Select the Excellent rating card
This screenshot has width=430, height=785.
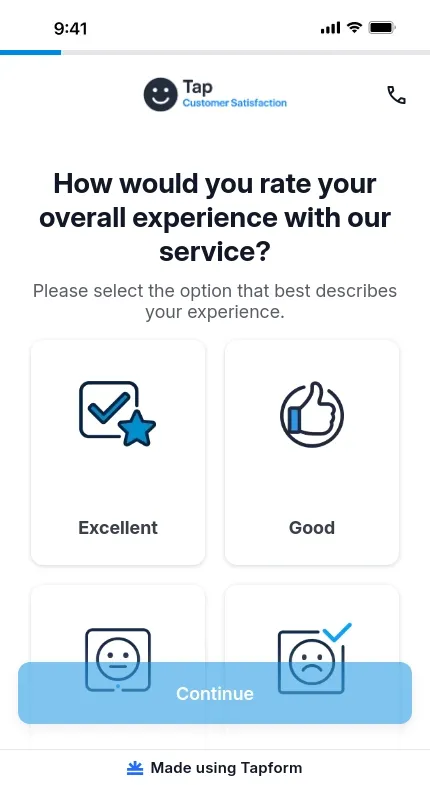118,453
